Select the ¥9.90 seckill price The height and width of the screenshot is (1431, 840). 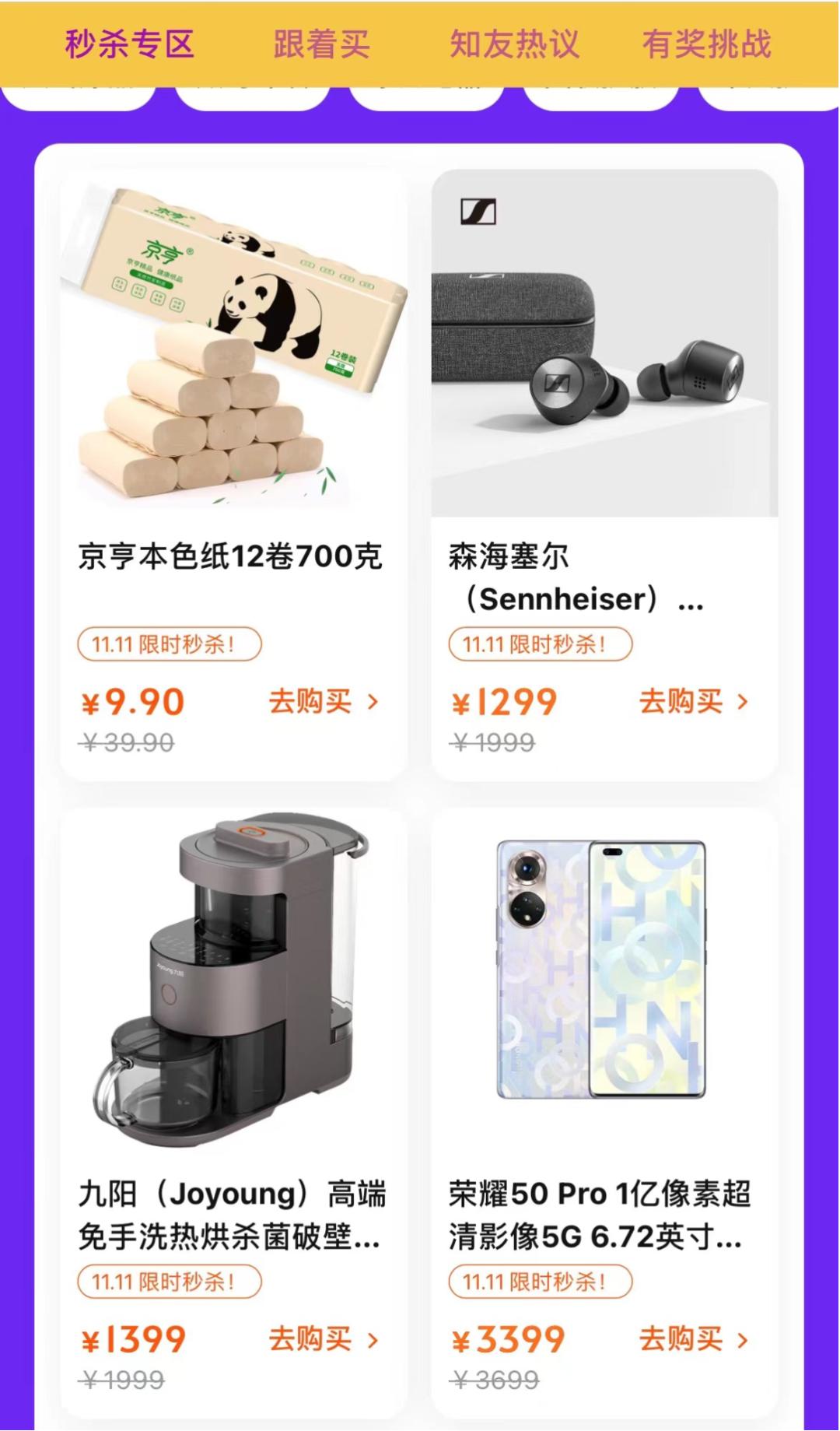pos(132,701)
